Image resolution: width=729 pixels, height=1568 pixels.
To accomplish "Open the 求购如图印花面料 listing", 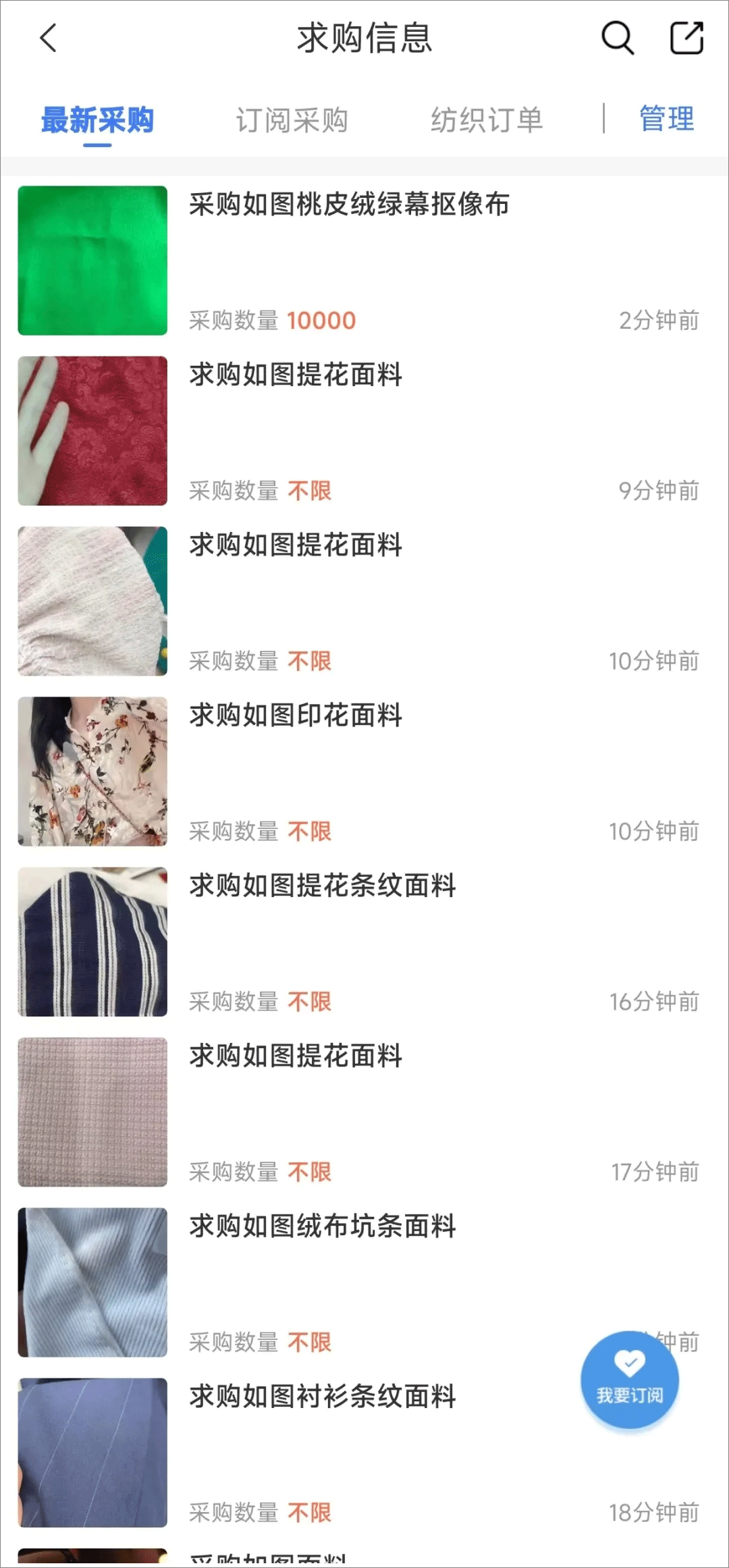I will click(x=296, y=715).
